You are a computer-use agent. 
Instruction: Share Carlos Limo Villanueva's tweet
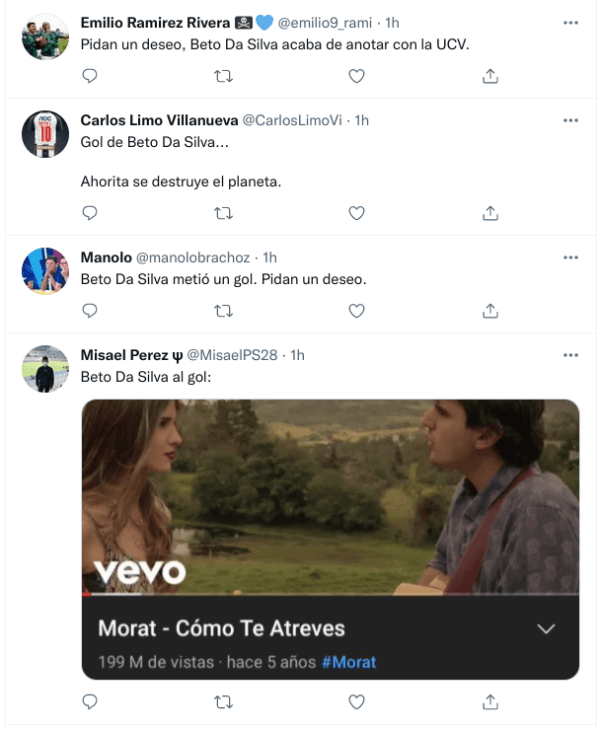pyautogui.click(x=490, y=212)
